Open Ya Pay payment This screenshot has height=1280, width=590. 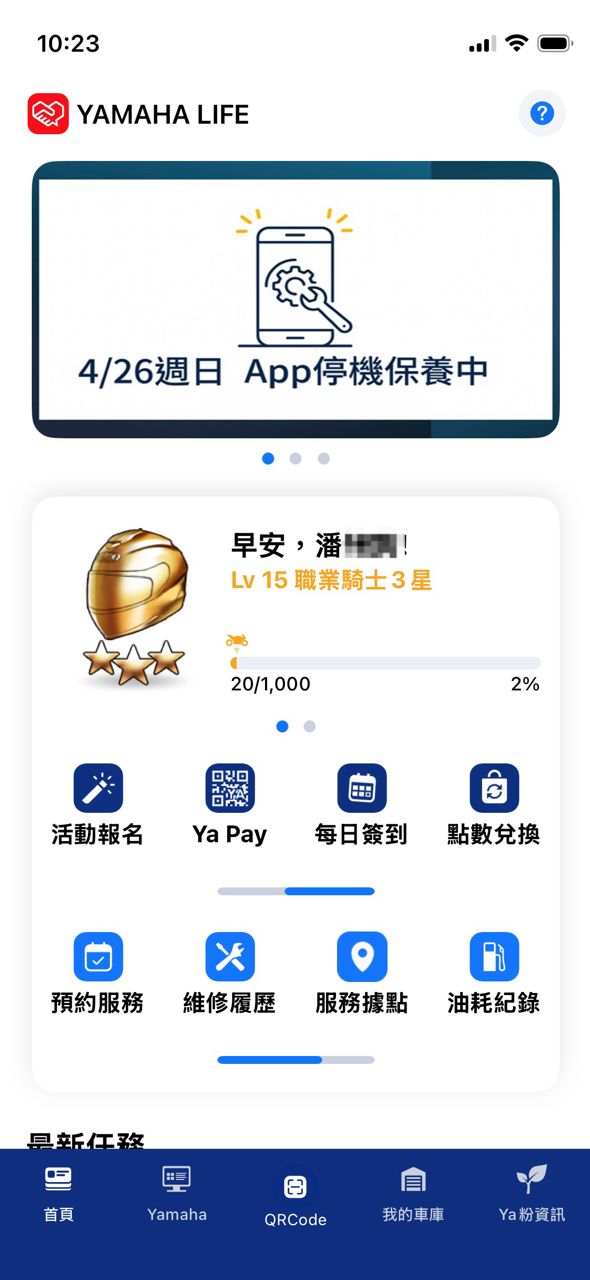point(230,805)
